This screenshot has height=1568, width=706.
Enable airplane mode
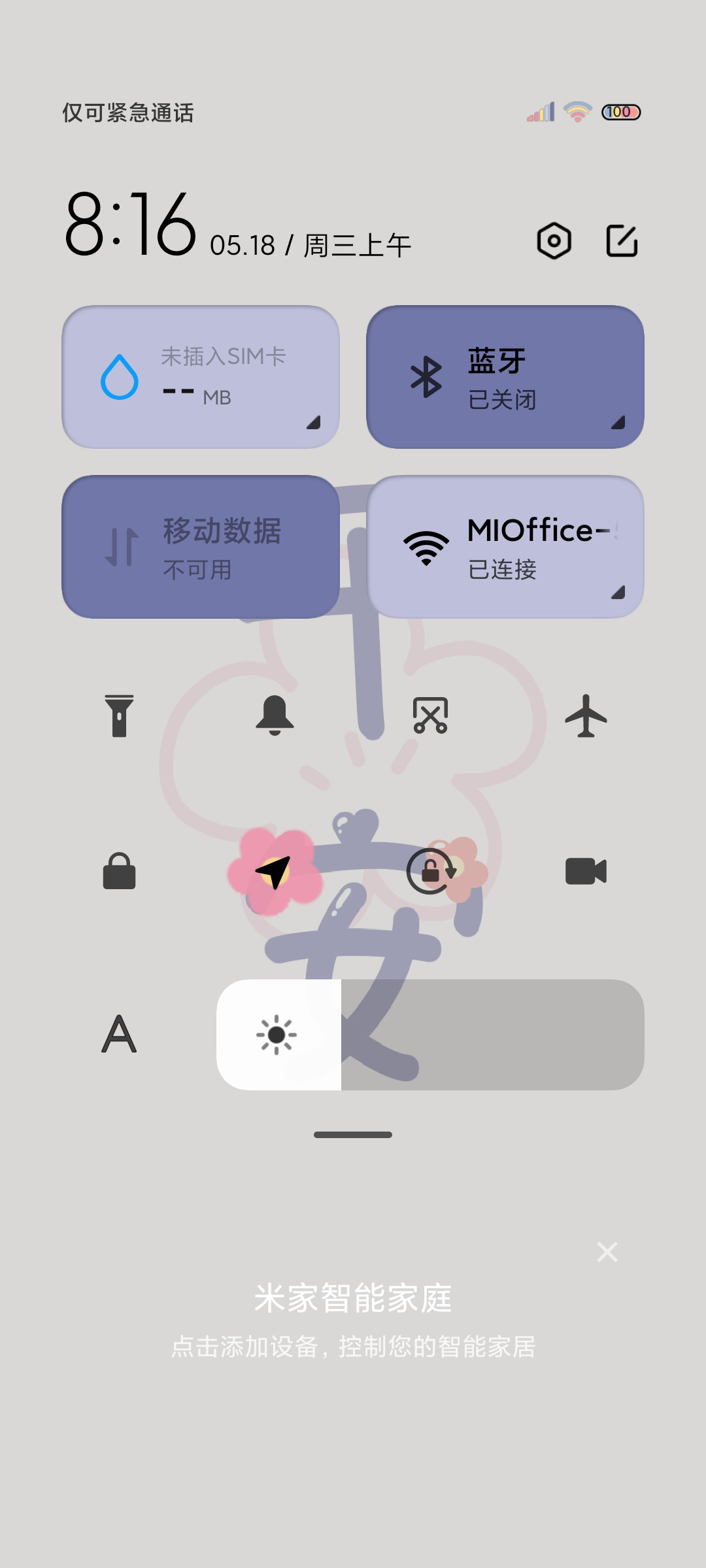coord(586,715)
